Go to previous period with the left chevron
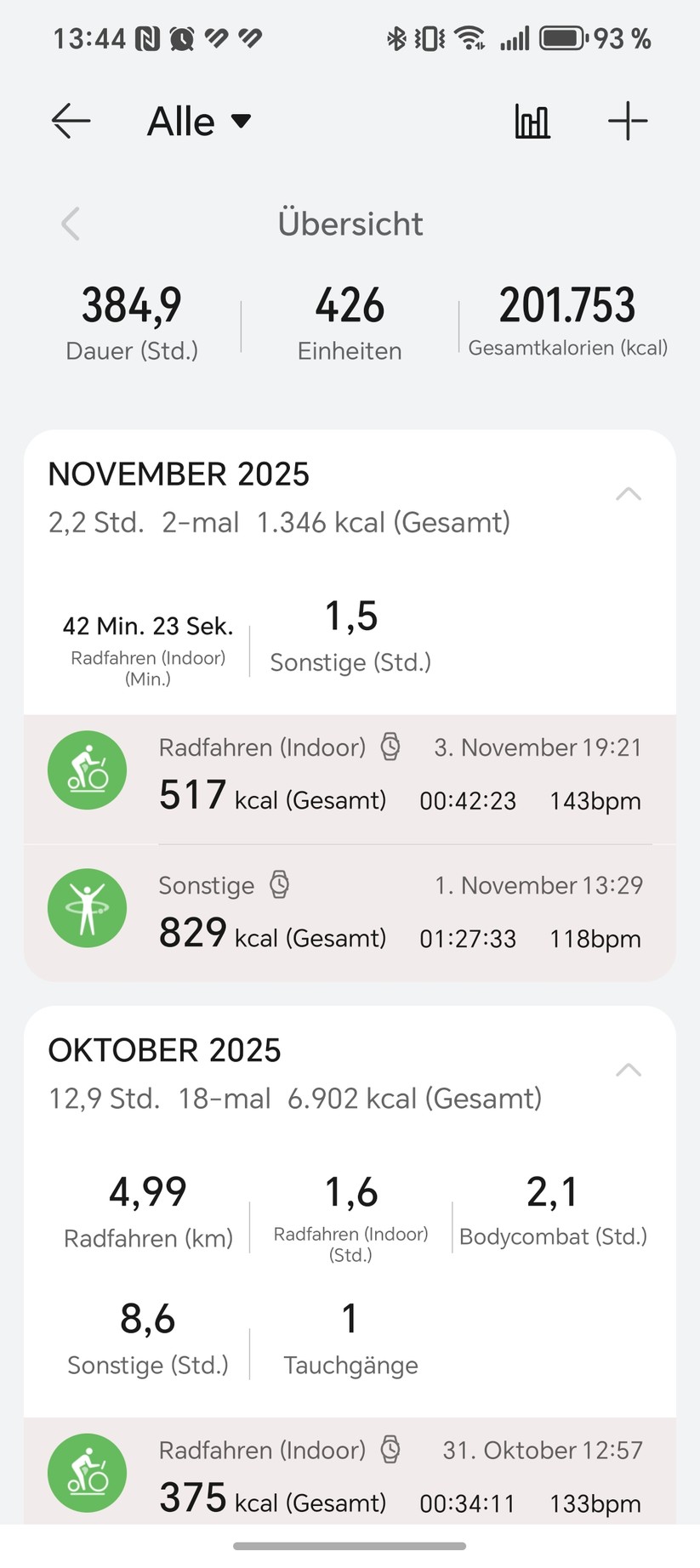Image resolution: width=700 pixels, height=1568 pixels. (x=70, y=224)
